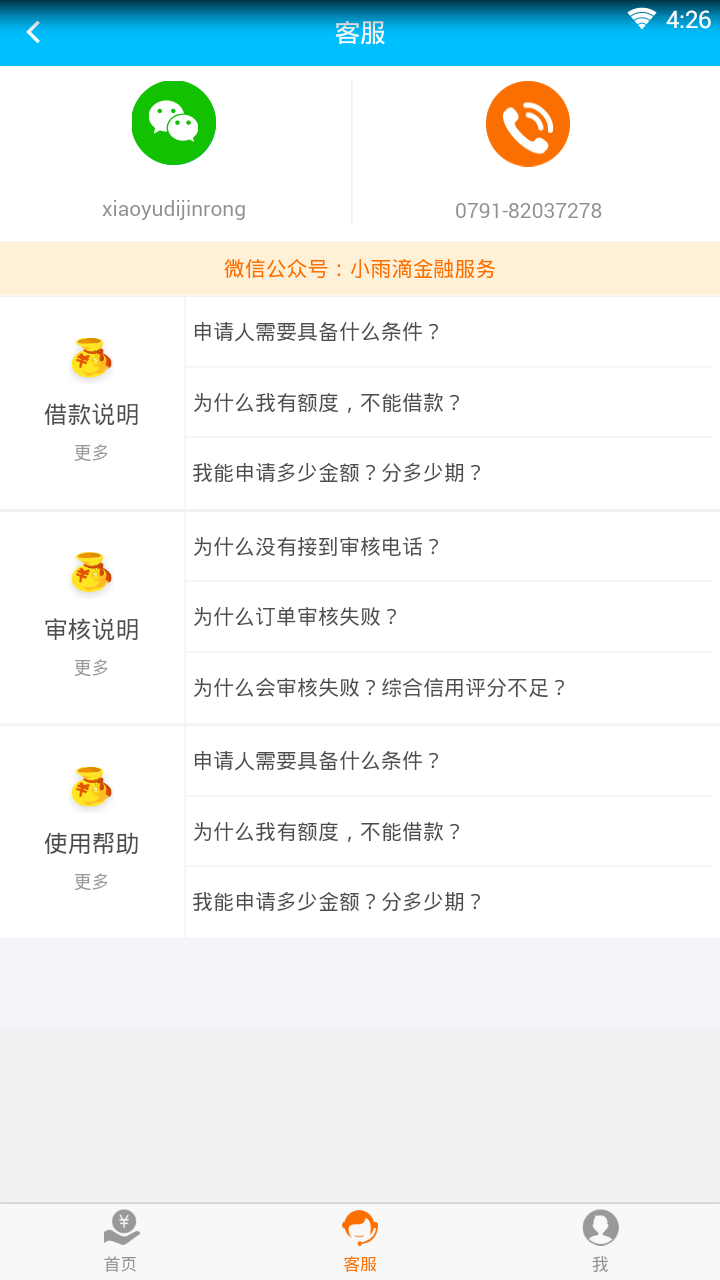Screen dimensions: 720x1280
Task: Open 微信公众号：小雨滴金融服务 banner
Action: pyautogui.click(x=360, y=269)
